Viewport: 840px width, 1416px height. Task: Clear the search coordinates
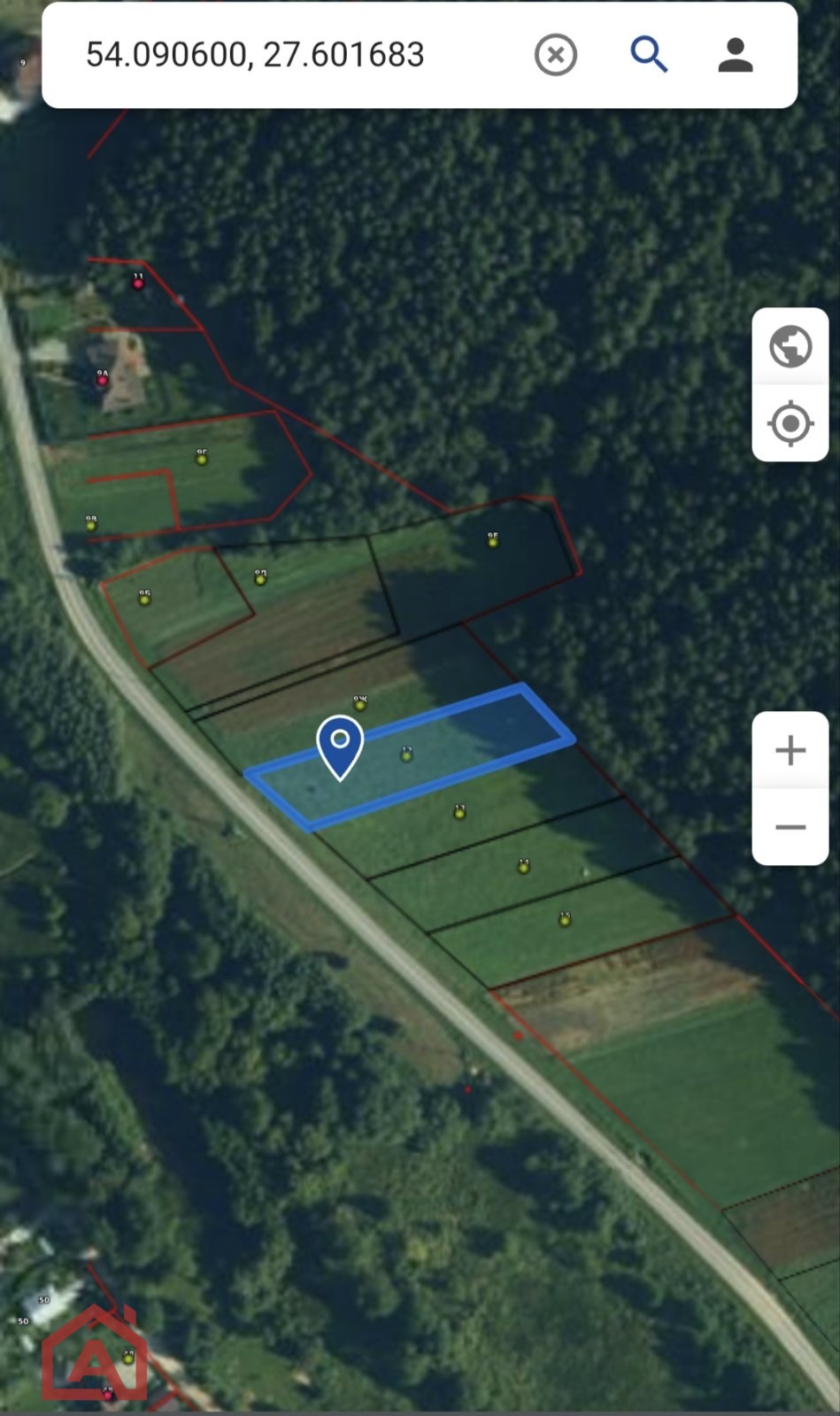(556, 55)
